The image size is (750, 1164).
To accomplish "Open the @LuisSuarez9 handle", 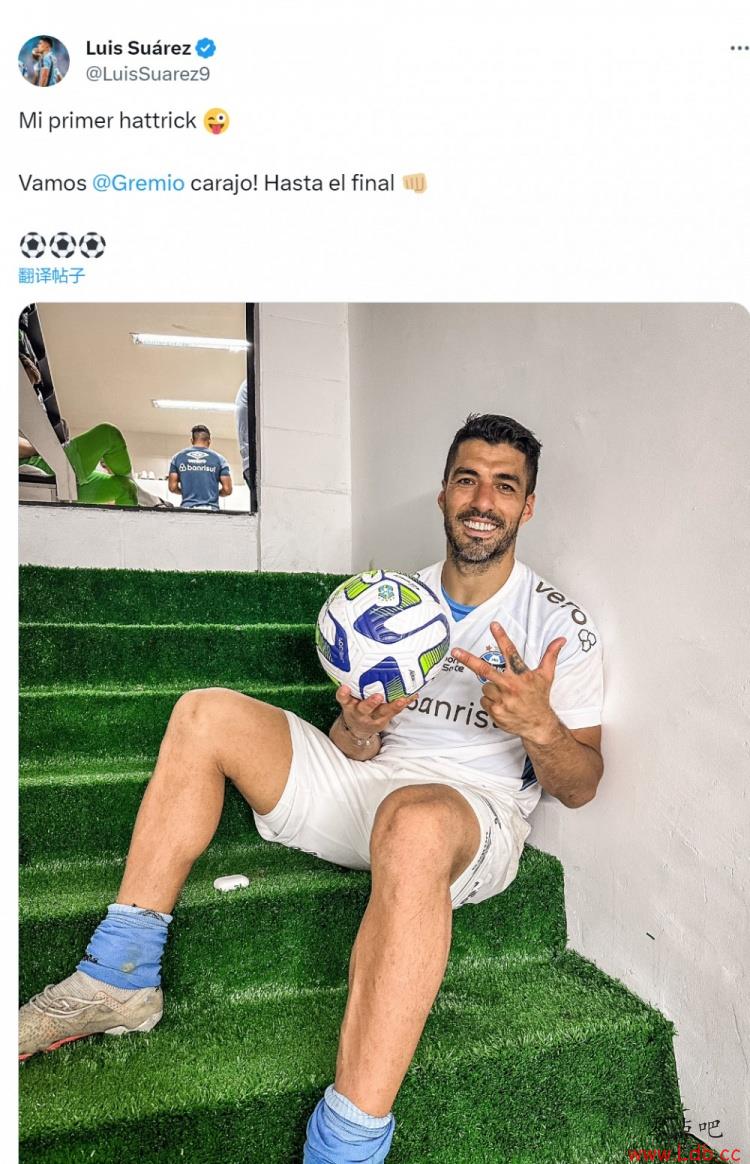I will (147, 74).
